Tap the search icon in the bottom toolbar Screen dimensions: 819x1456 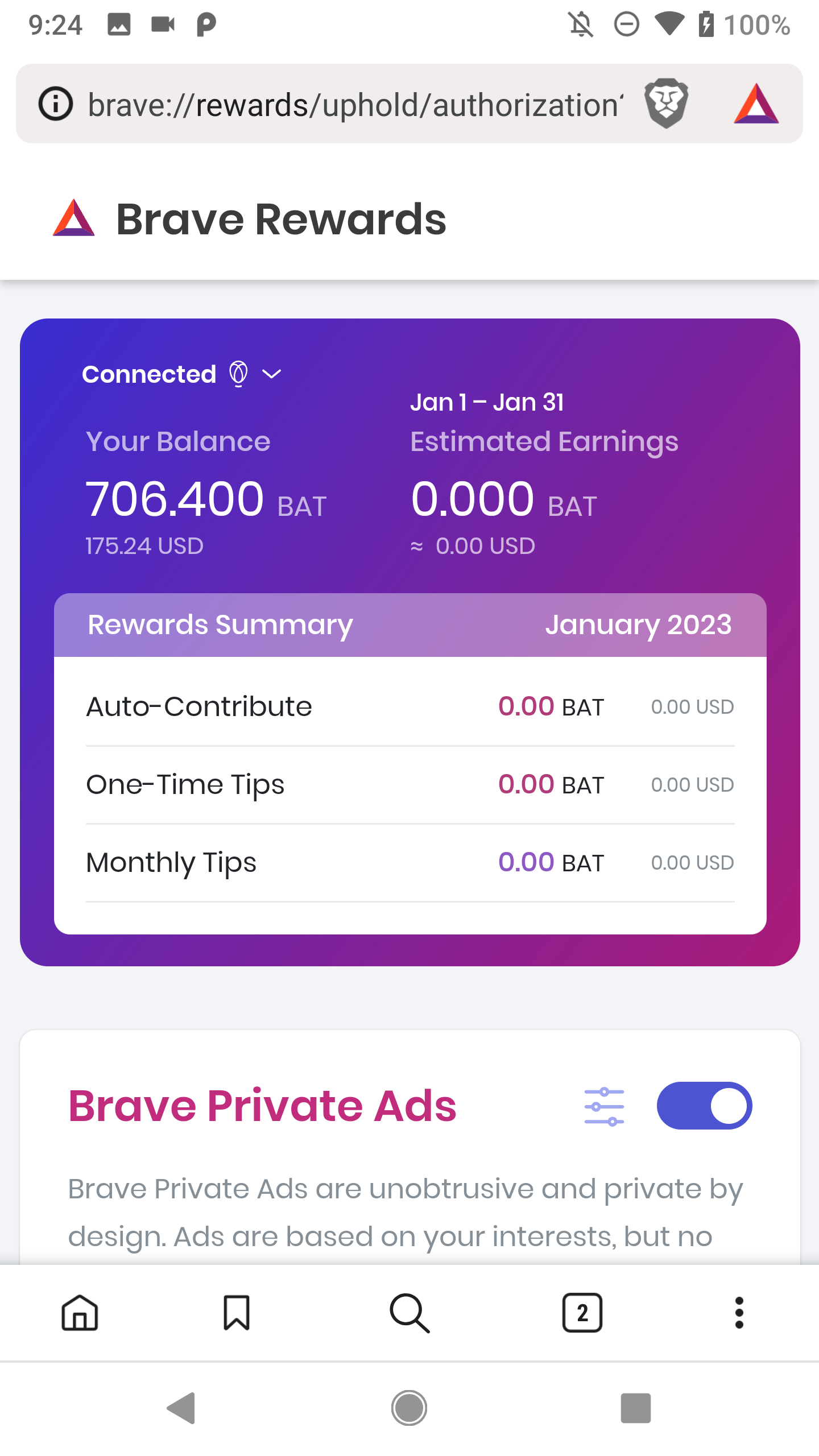click(409, 1313)
